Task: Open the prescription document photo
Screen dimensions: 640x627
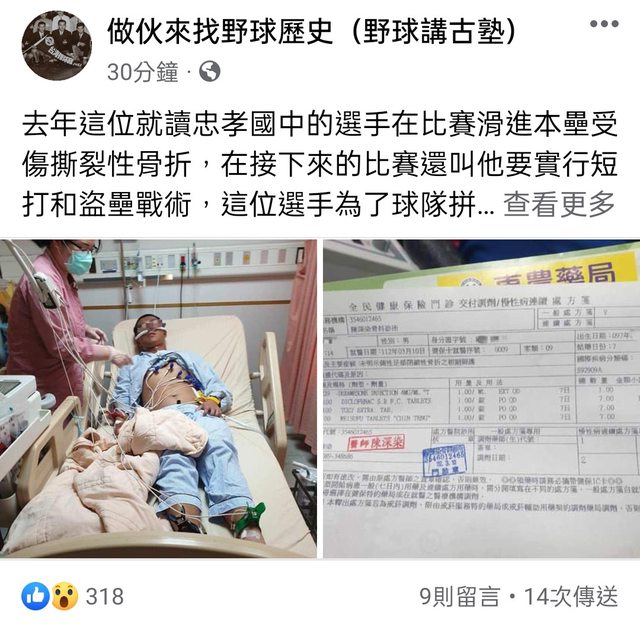Action: point(481,398)
